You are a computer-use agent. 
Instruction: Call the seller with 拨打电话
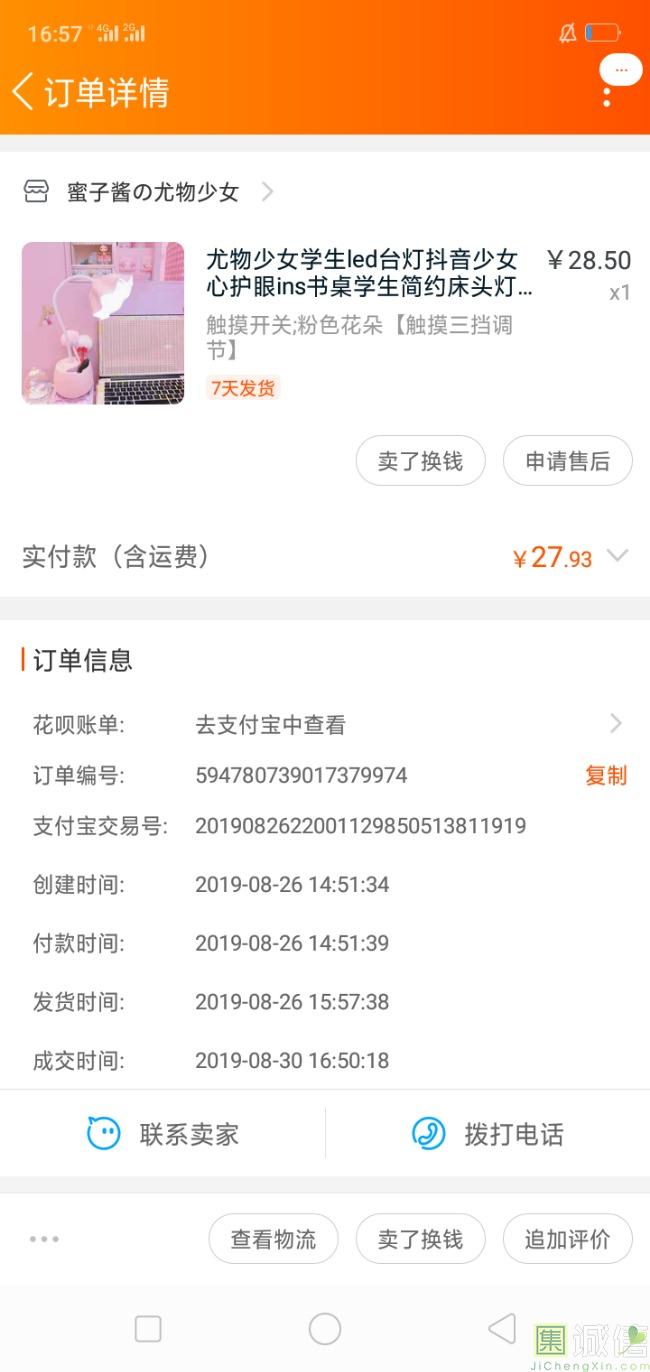click(488, 1134)
